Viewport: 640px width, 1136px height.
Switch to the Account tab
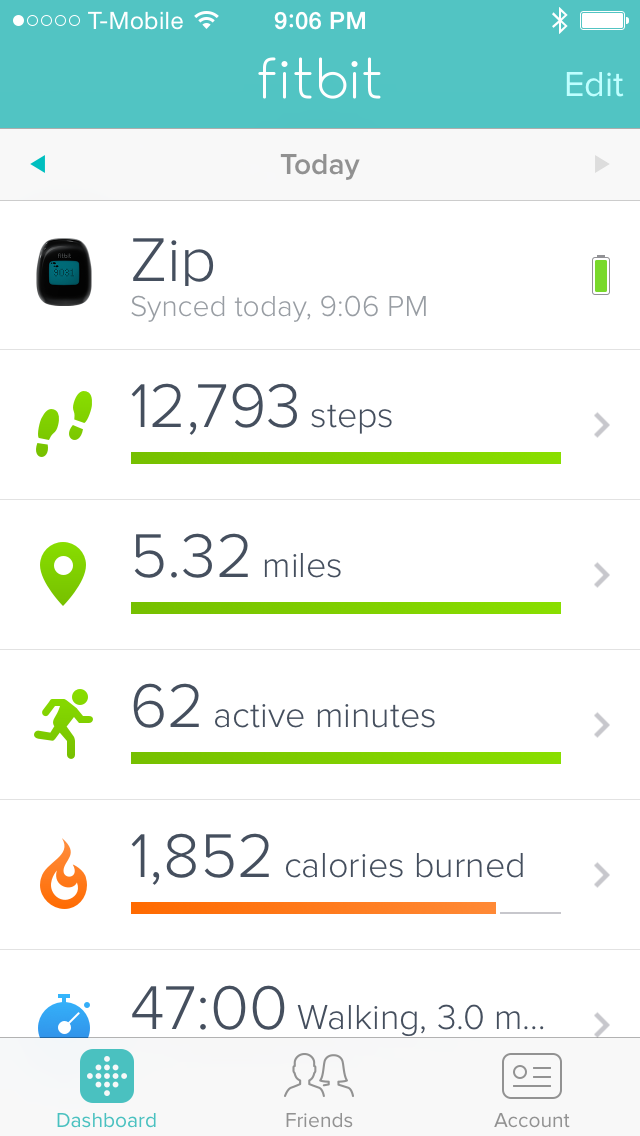(x=531, y=1089)
